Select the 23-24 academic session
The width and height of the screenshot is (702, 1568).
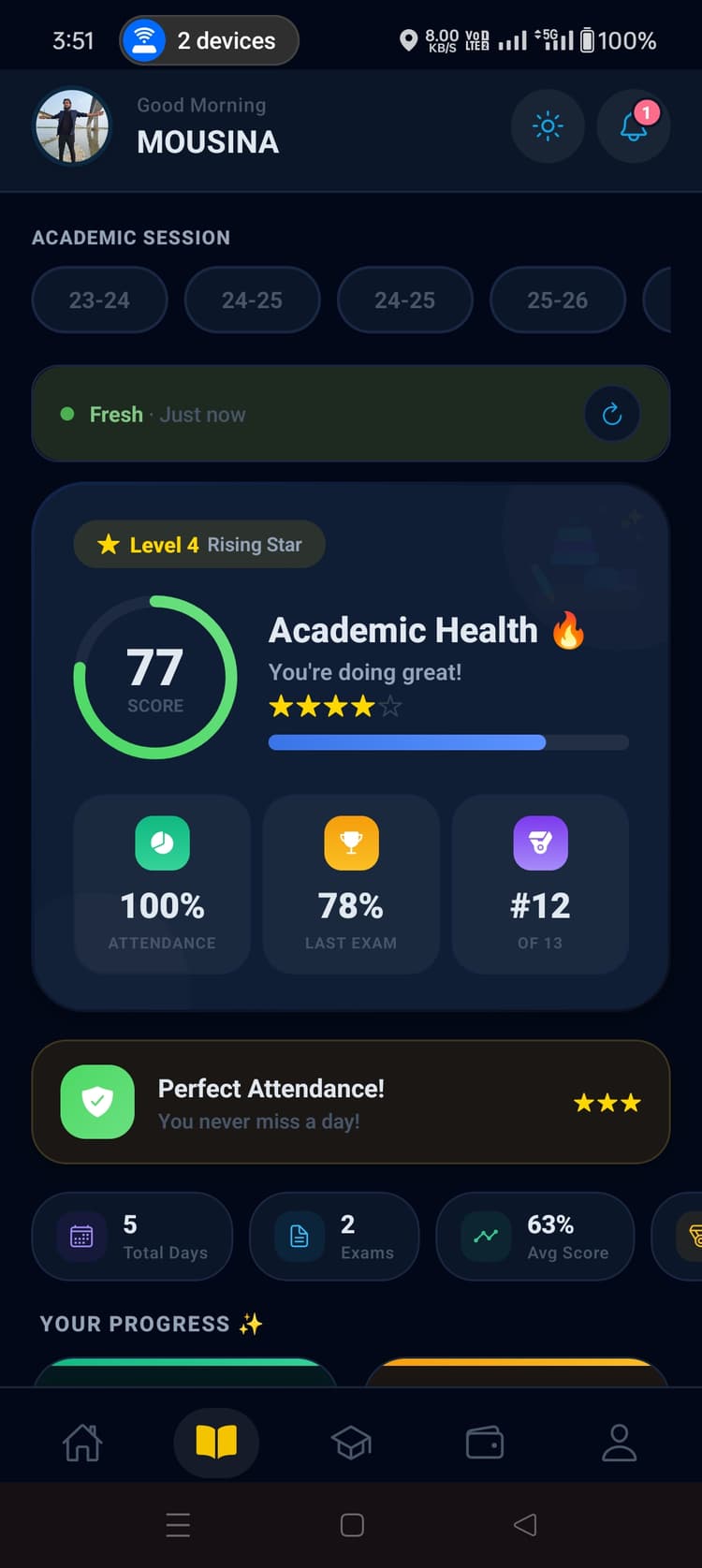pyautogui.click(x=99, y=300)
